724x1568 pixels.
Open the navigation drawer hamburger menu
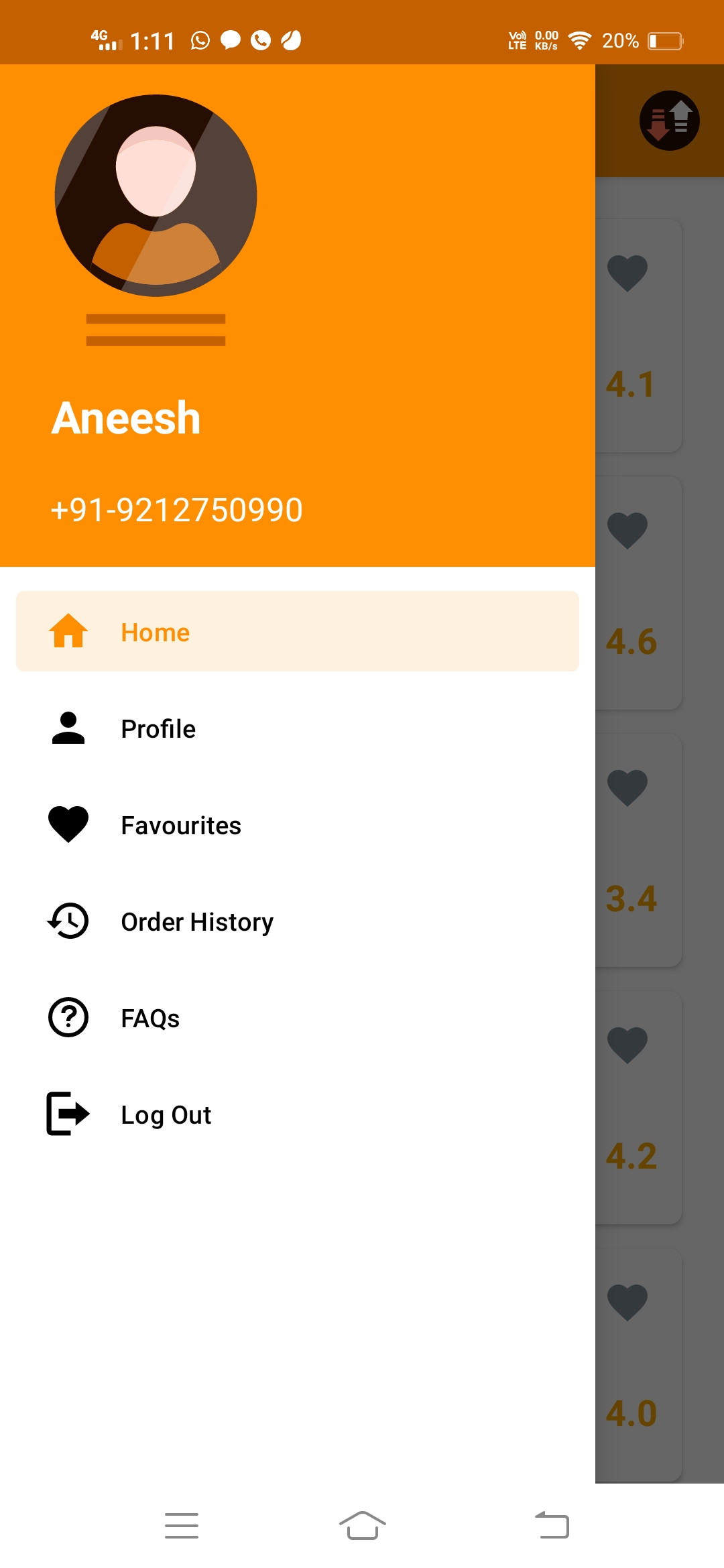pyautogui.click(x=181, y=1525)
